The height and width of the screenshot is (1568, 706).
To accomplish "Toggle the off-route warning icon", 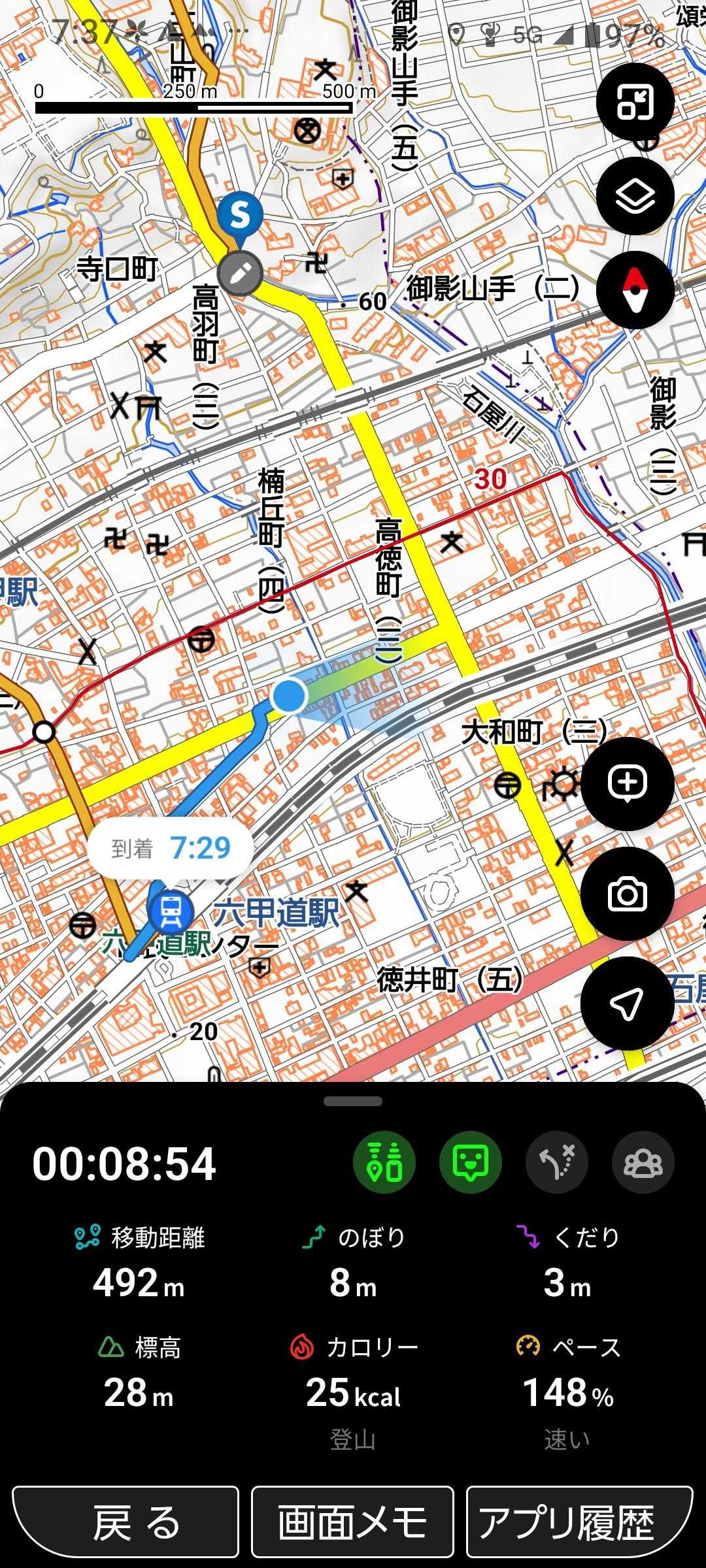I will pos(557,1163).
